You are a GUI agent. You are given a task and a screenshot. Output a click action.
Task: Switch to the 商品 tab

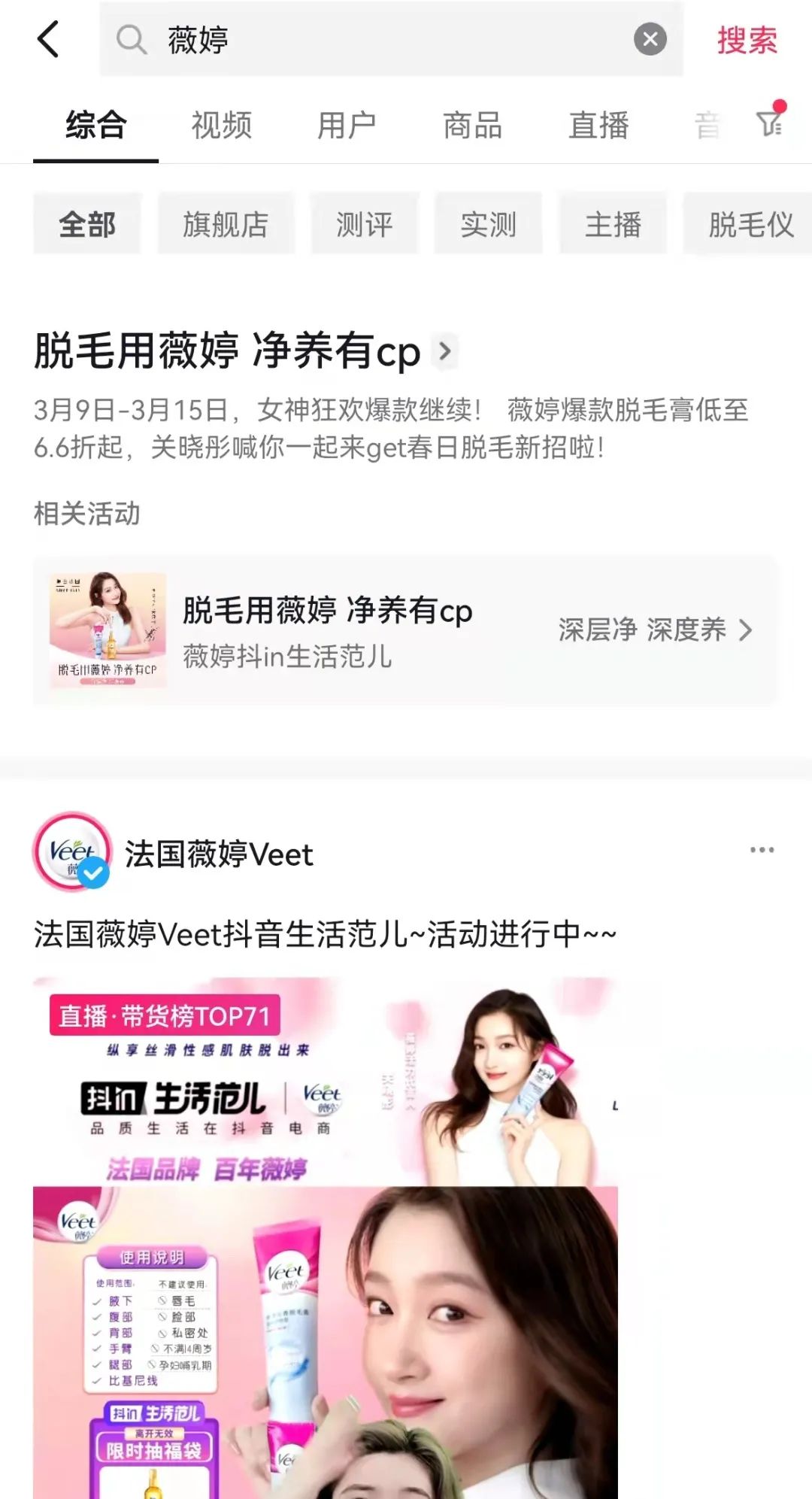pos(472,125)
